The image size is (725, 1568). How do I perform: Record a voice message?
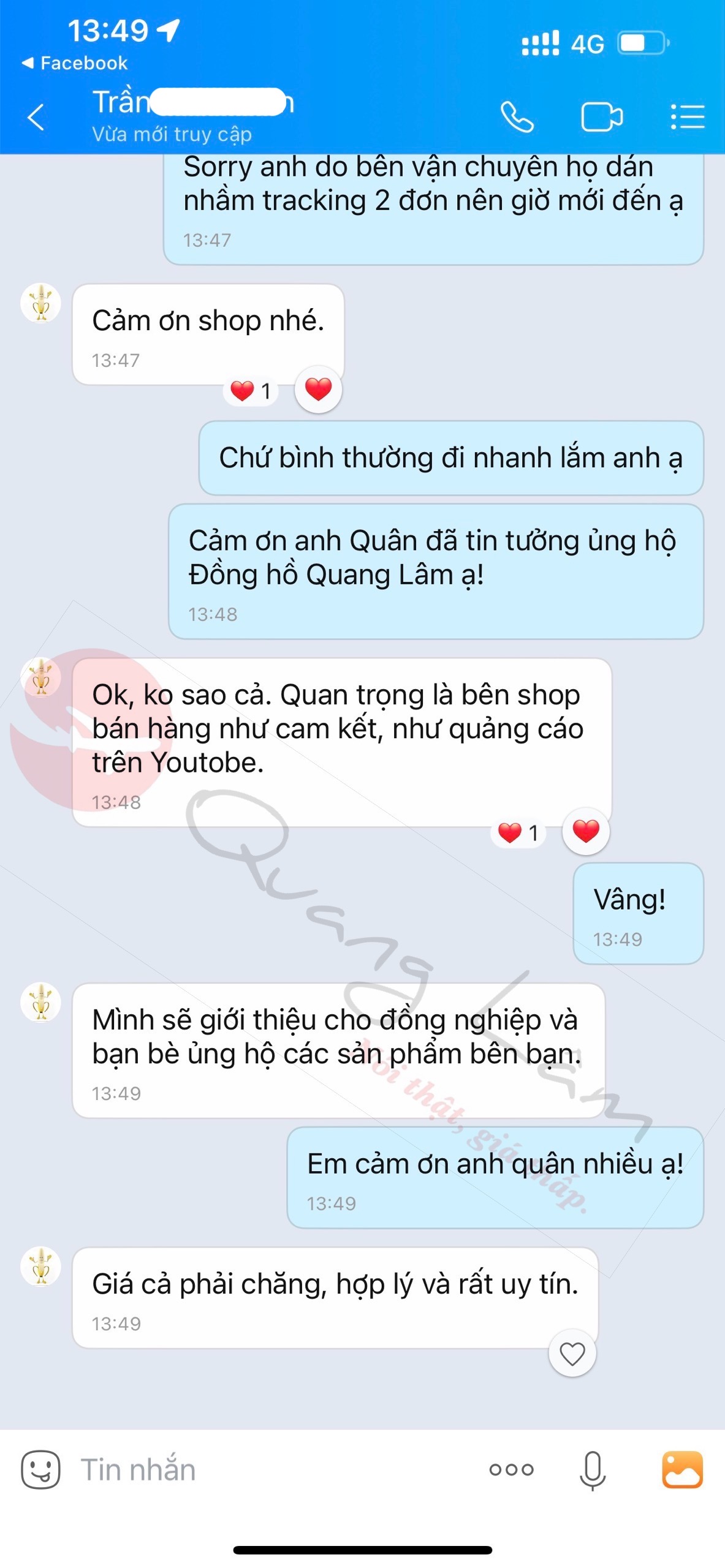coord(592,1469)
